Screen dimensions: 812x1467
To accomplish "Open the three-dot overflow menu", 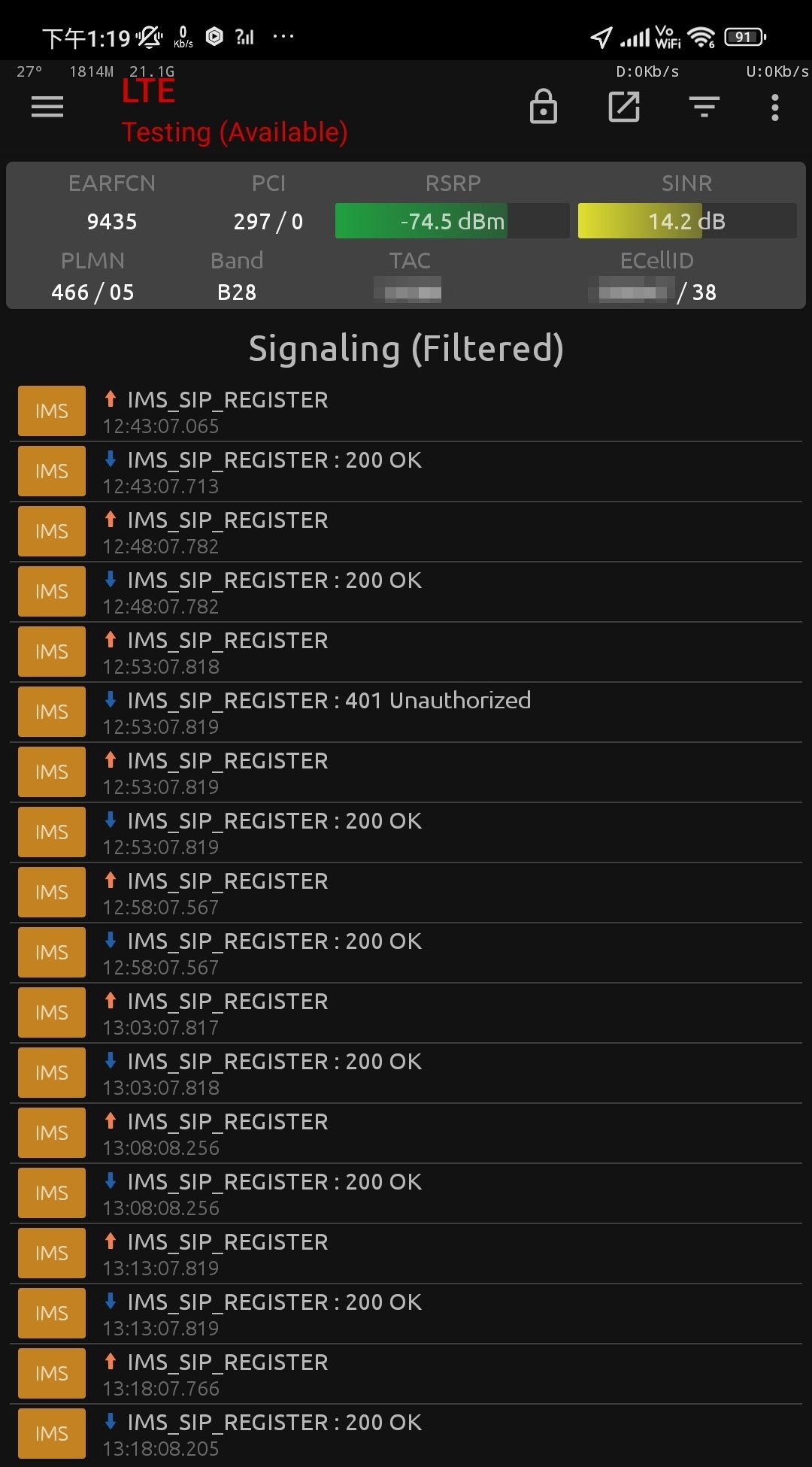I will tap(774, 107).
